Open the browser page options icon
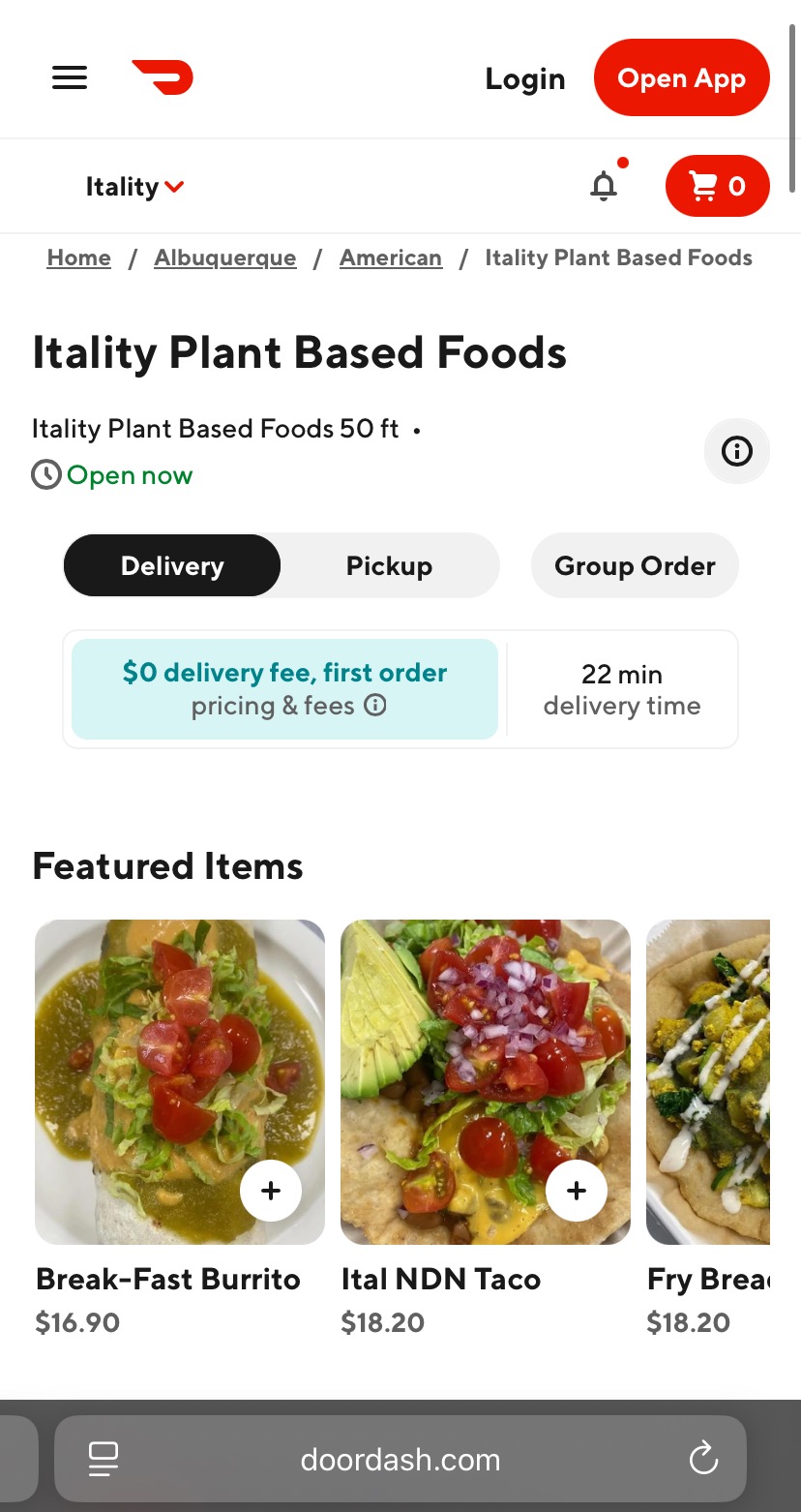This screenshot has height=1512, width=801. (103, 1459)
